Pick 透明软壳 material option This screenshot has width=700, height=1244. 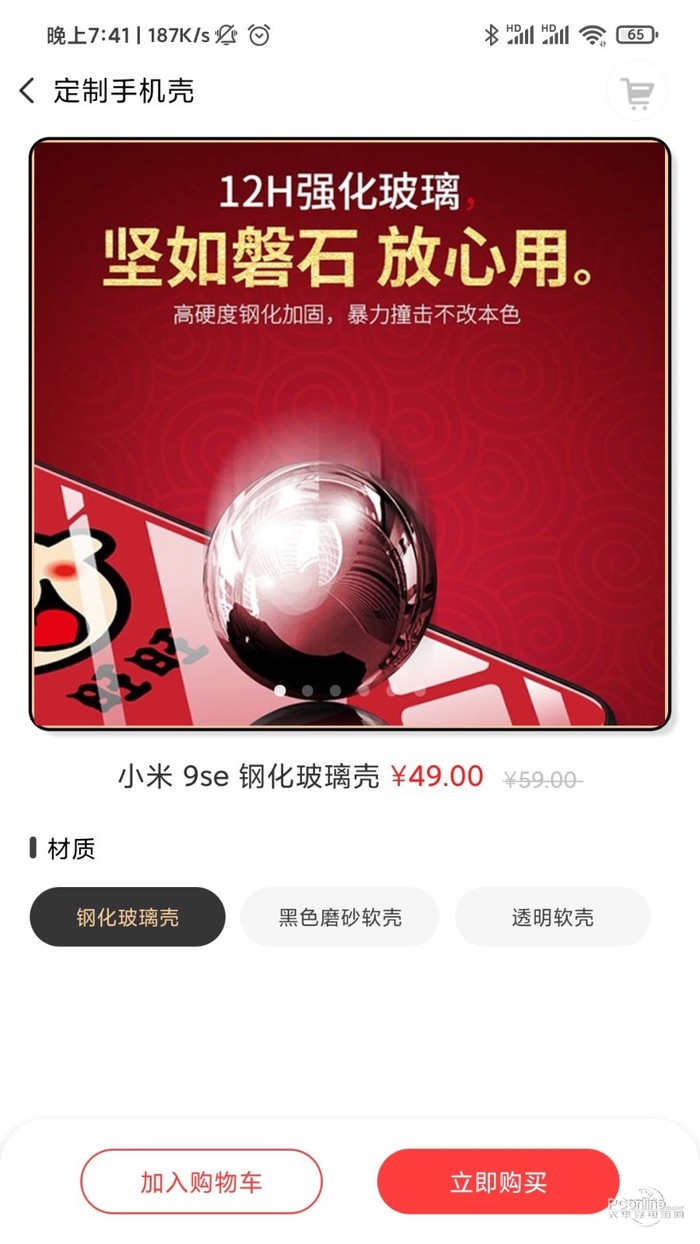click(x=552, y=917)
